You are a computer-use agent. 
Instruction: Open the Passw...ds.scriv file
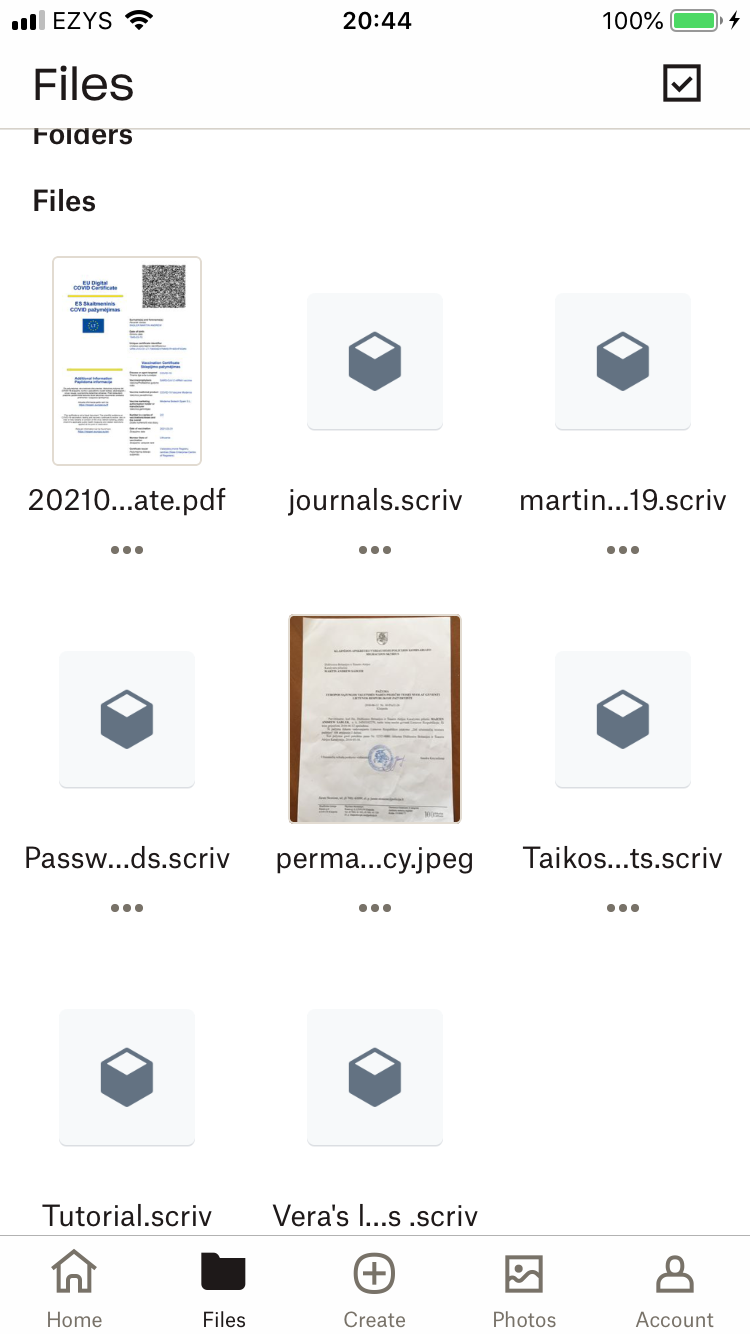127,719
